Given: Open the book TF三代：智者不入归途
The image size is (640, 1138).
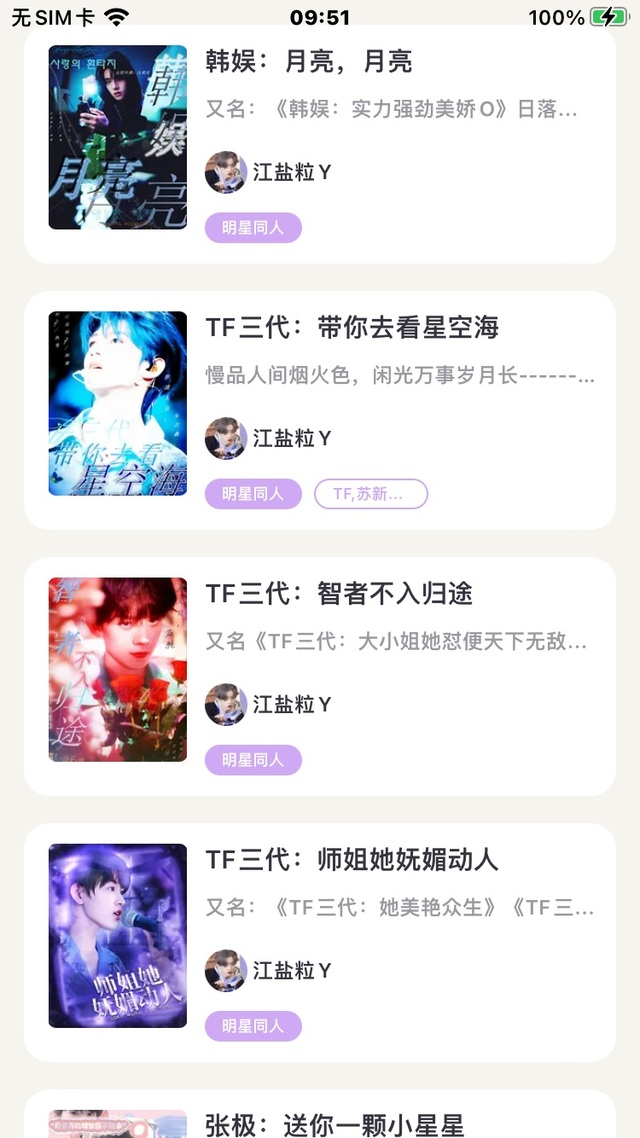Looking at the screenshot, I should (x=339, y=594).
